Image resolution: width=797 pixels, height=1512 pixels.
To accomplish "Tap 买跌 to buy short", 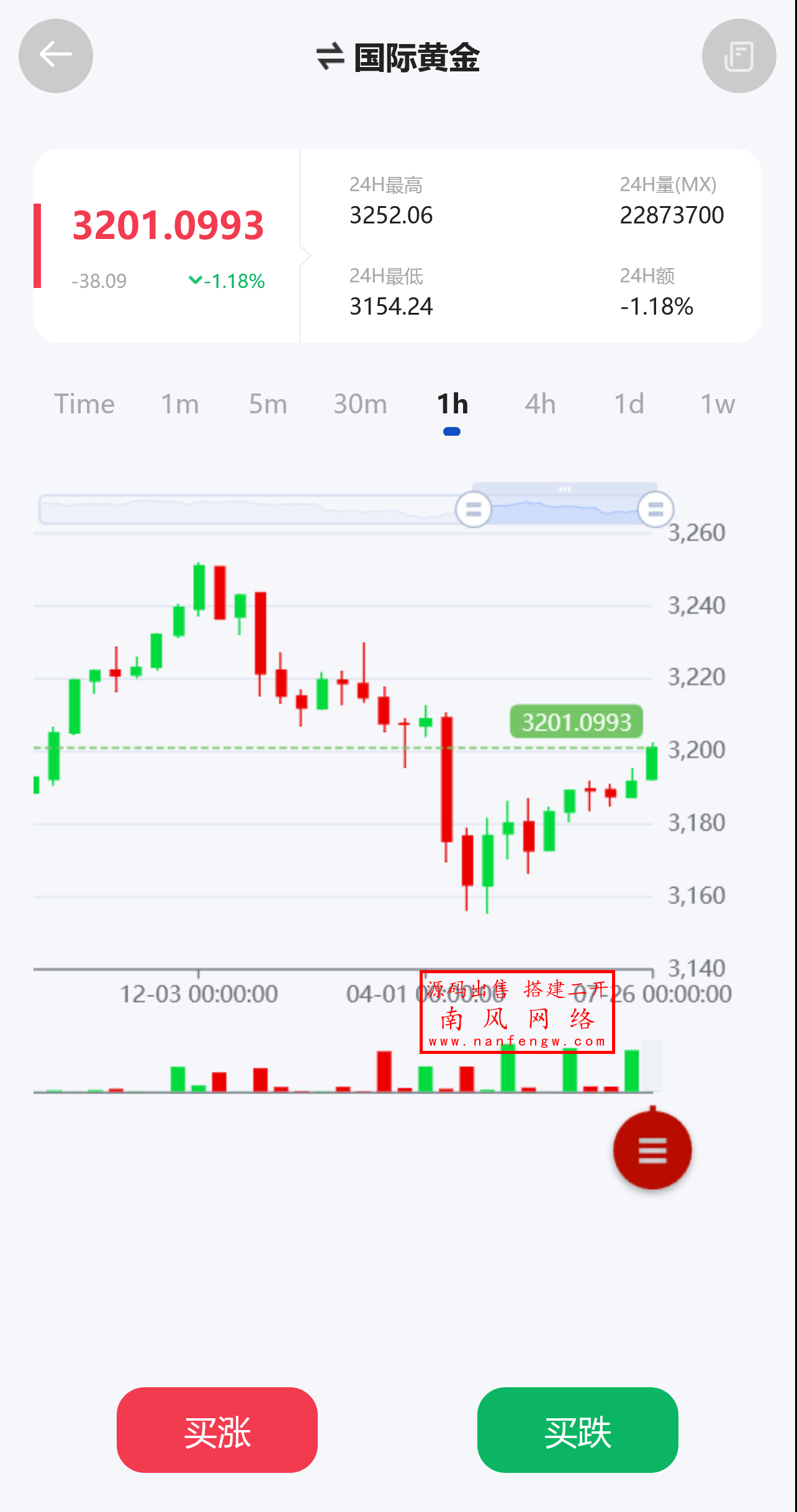I will 578,1430.
